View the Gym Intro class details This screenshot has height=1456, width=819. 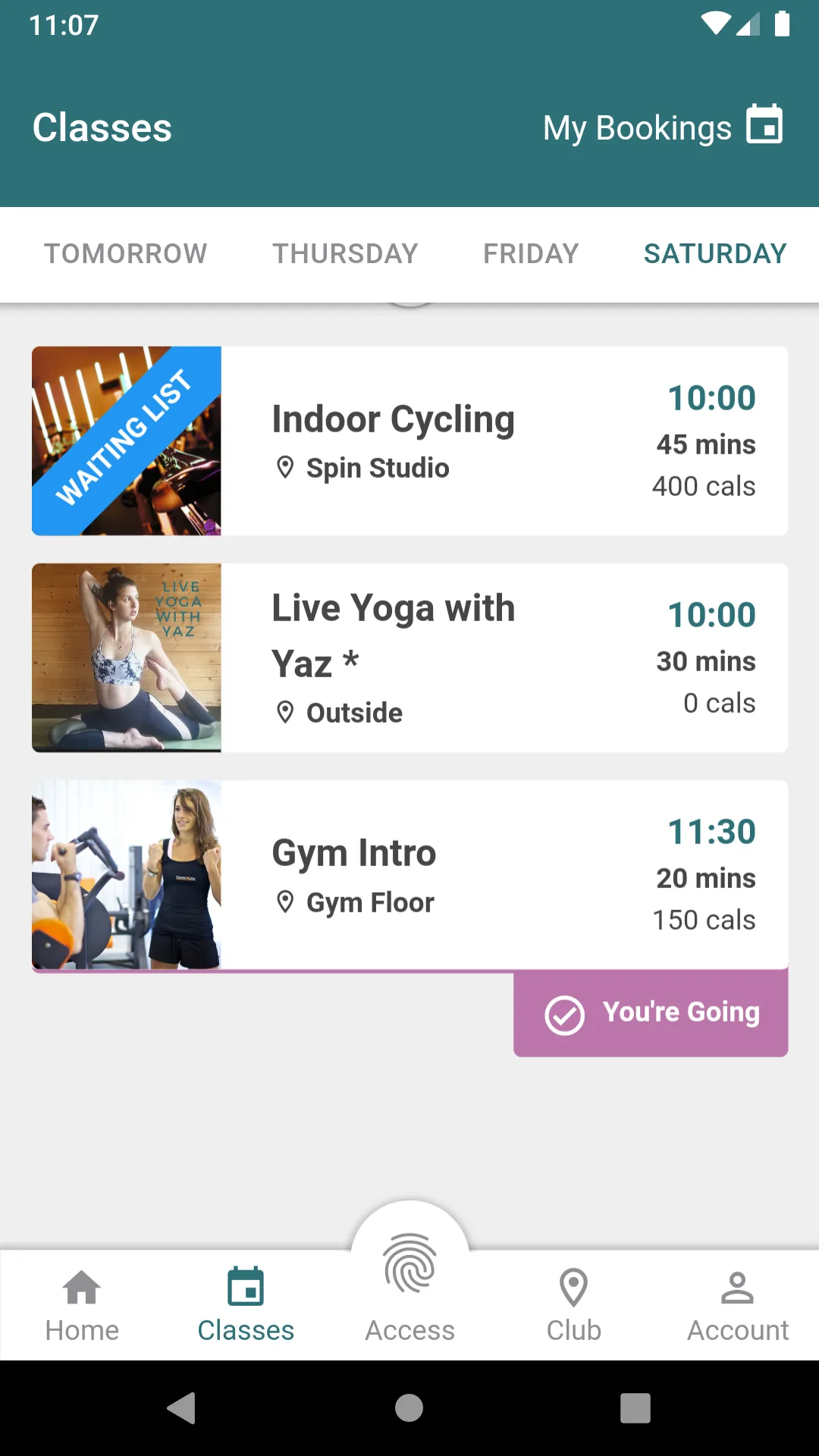[x=409, y=875]
